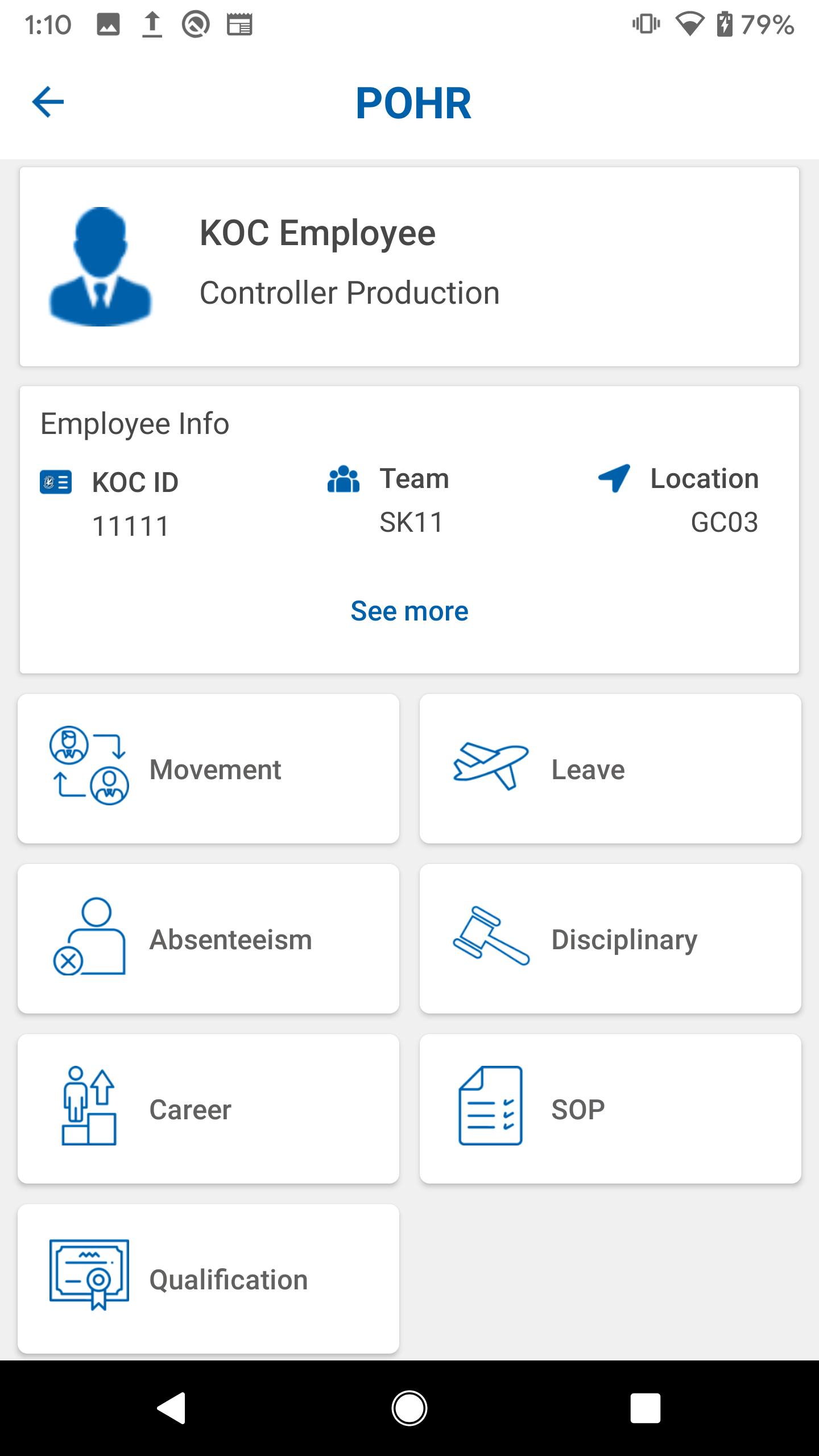Open the Leave card
Viewport: 819px width, 1456px height.
(610, 768)
